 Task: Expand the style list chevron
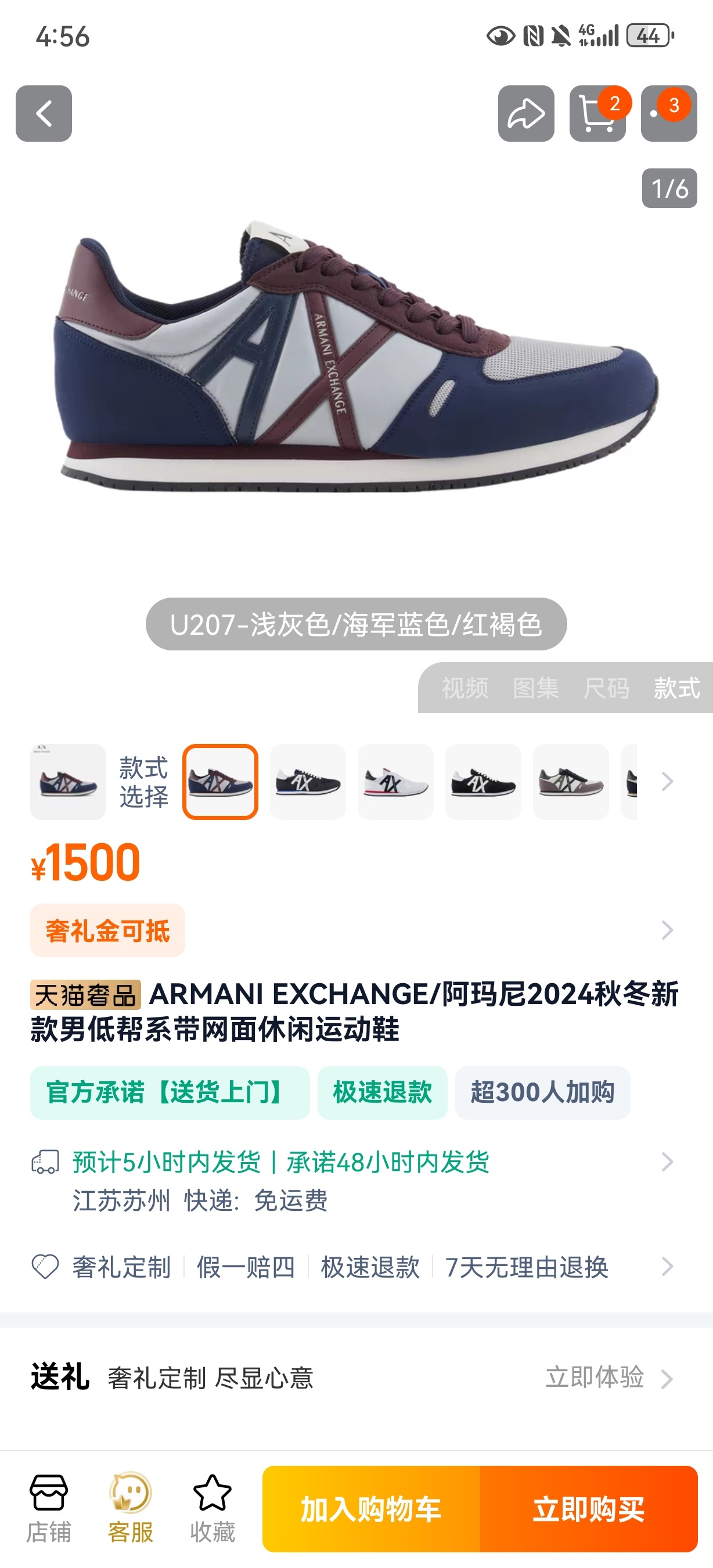pos(667,782)
